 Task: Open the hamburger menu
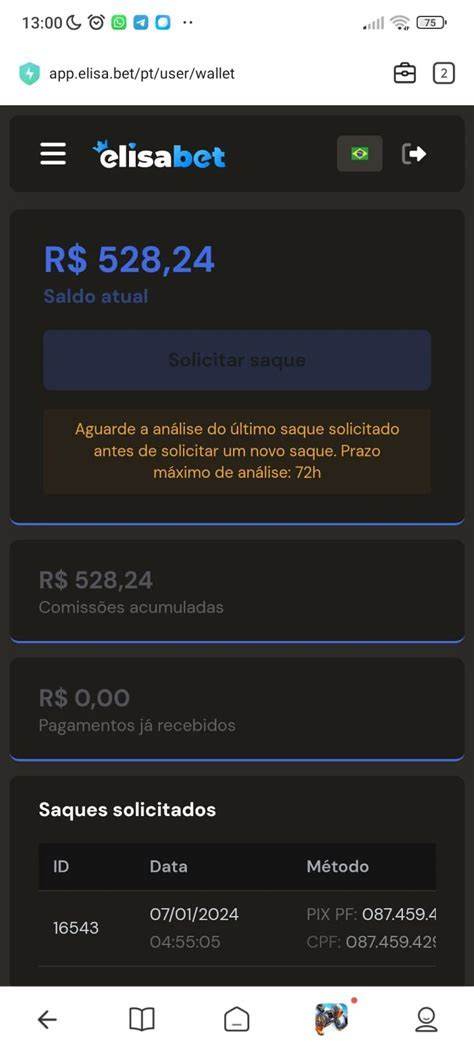[53, 154]
